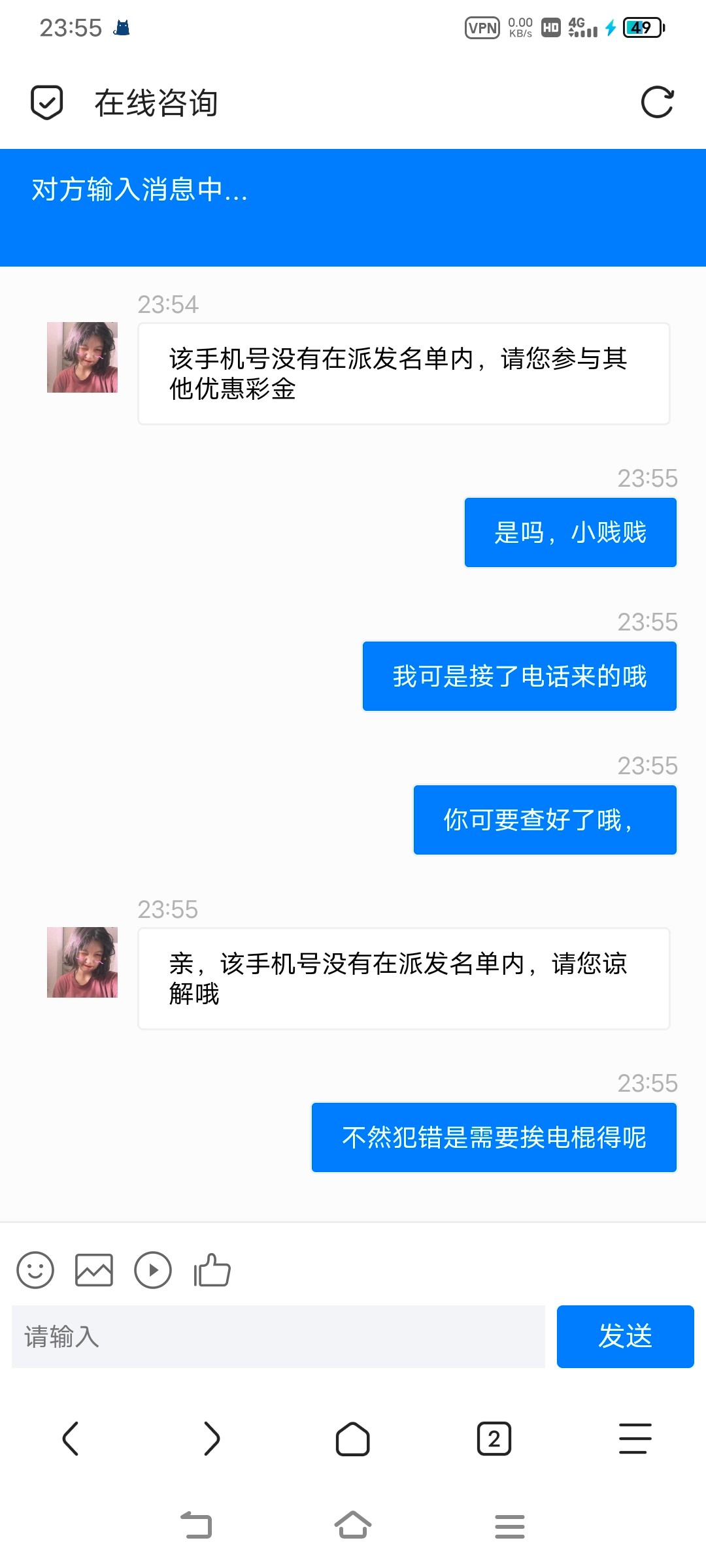Tap the system back button

196,1526
